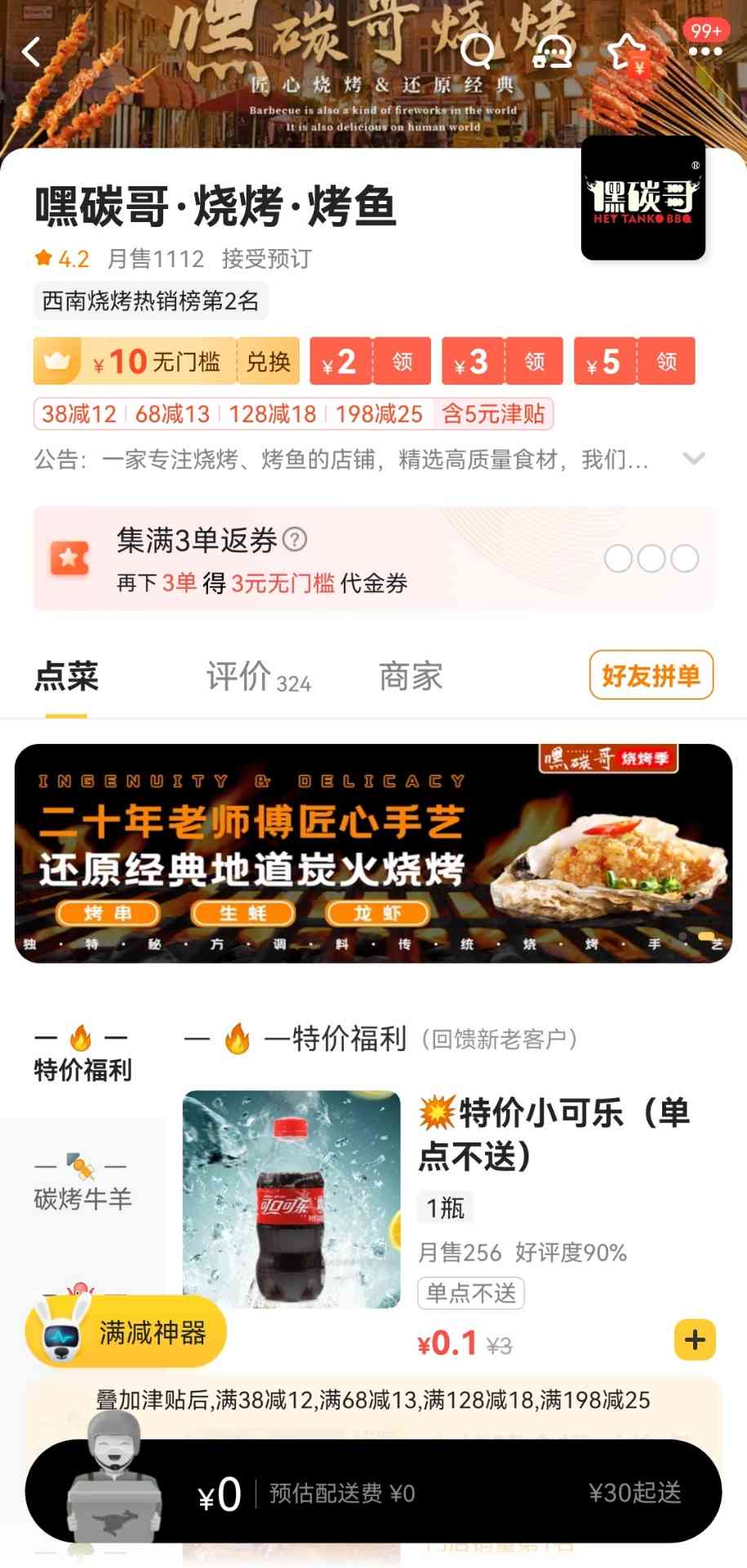Viewport: 747px width, 1568px height.
Task: Expand the store announcement
Action: 693,459
